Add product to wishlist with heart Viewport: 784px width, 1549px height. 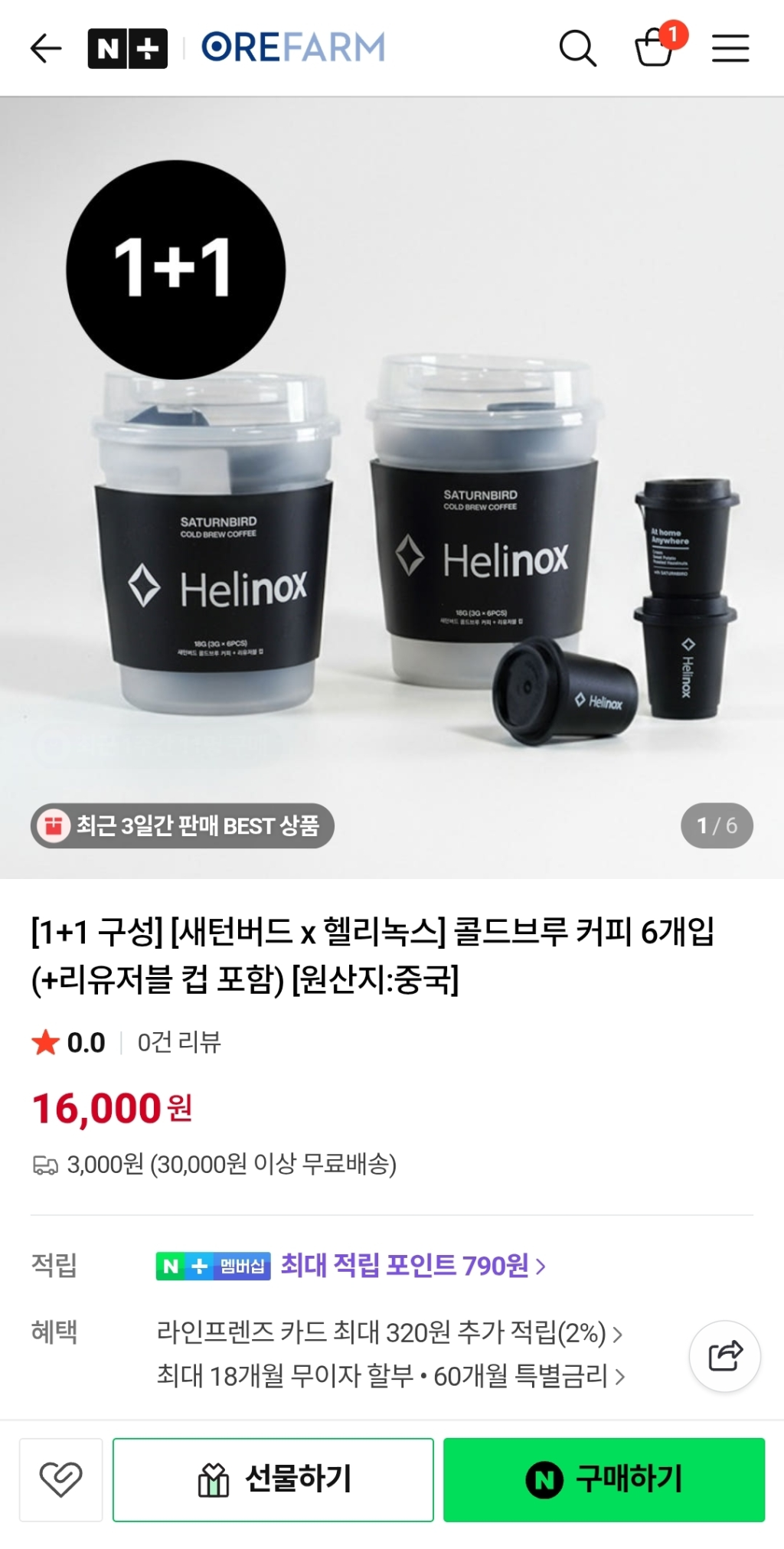coord(61,1479)
